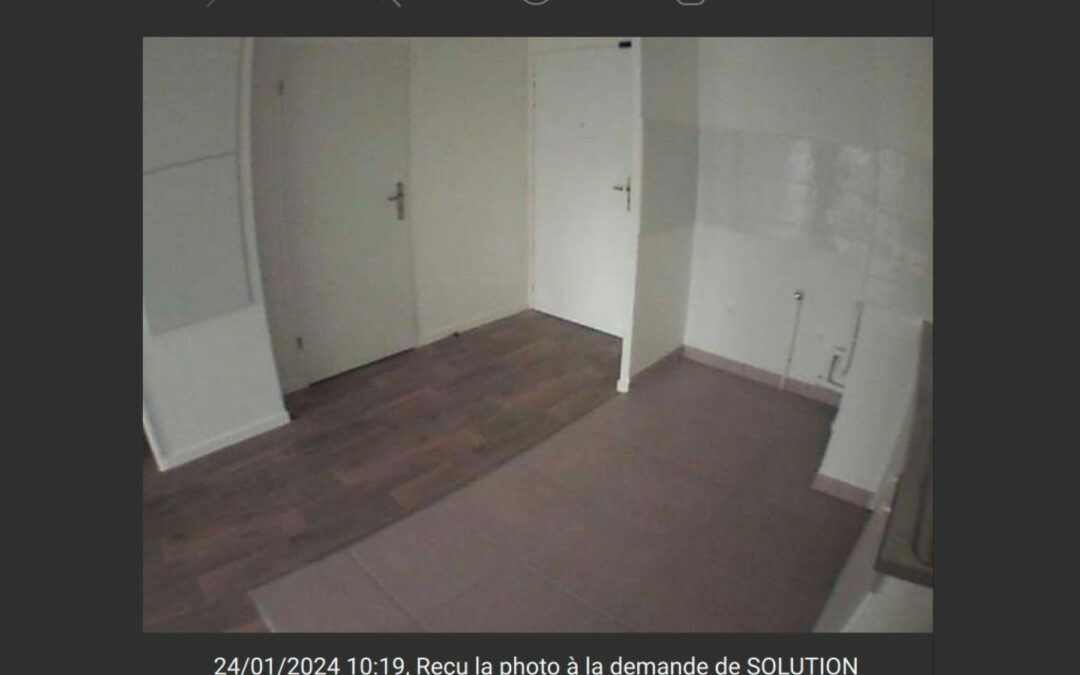Open the received camera photo

537,334
